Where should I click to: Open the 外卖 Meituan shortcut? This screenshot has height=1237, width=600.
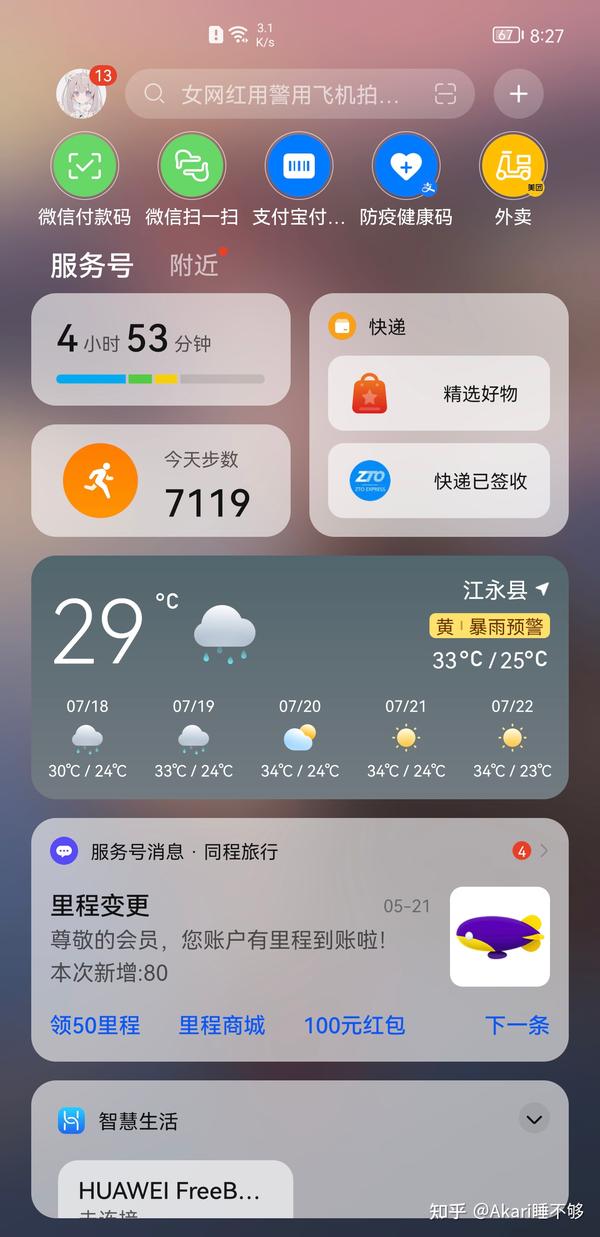pyautogui.click(x=513, y=180)
